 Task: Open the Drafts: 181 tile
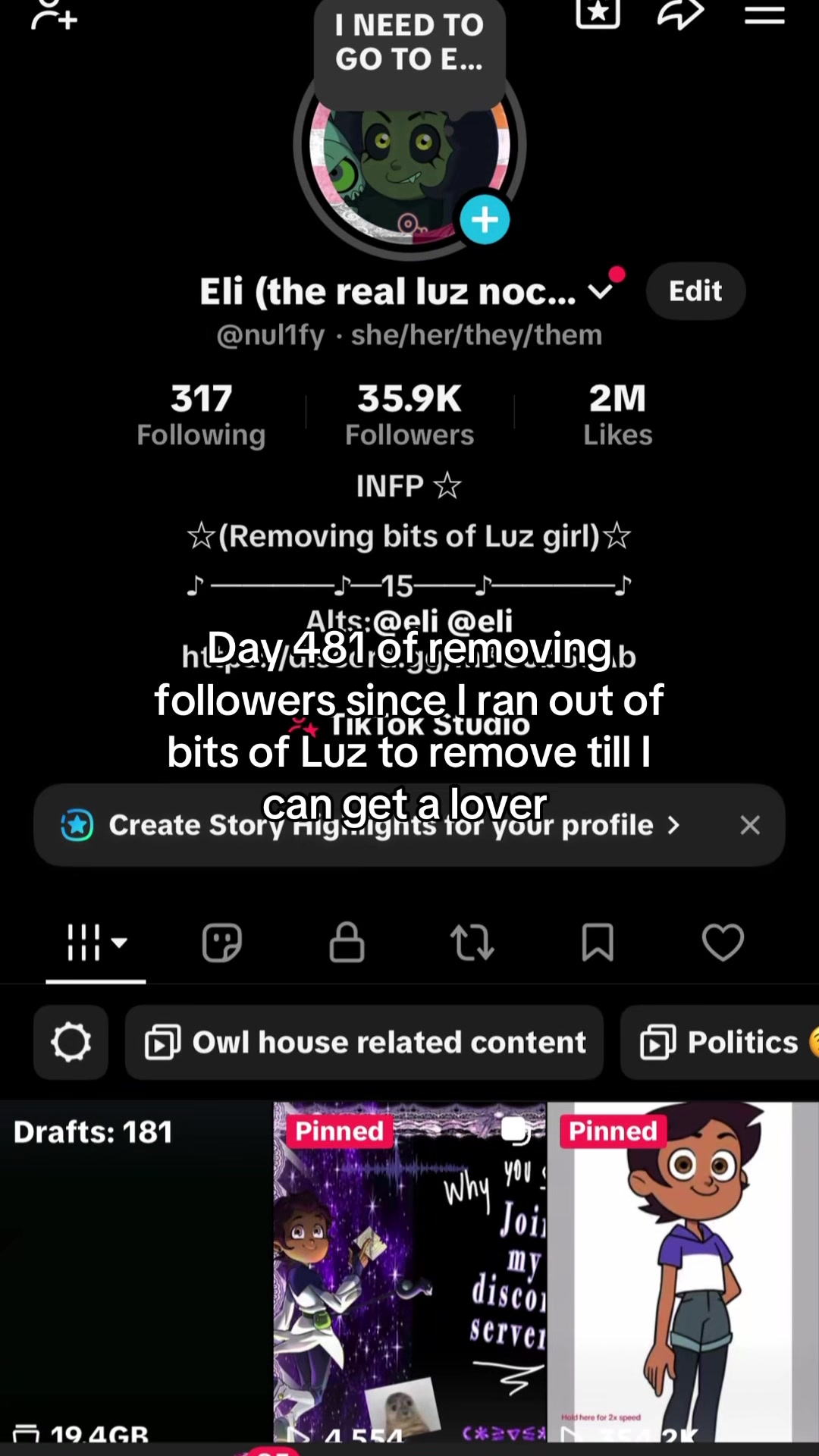point(136,1272)
